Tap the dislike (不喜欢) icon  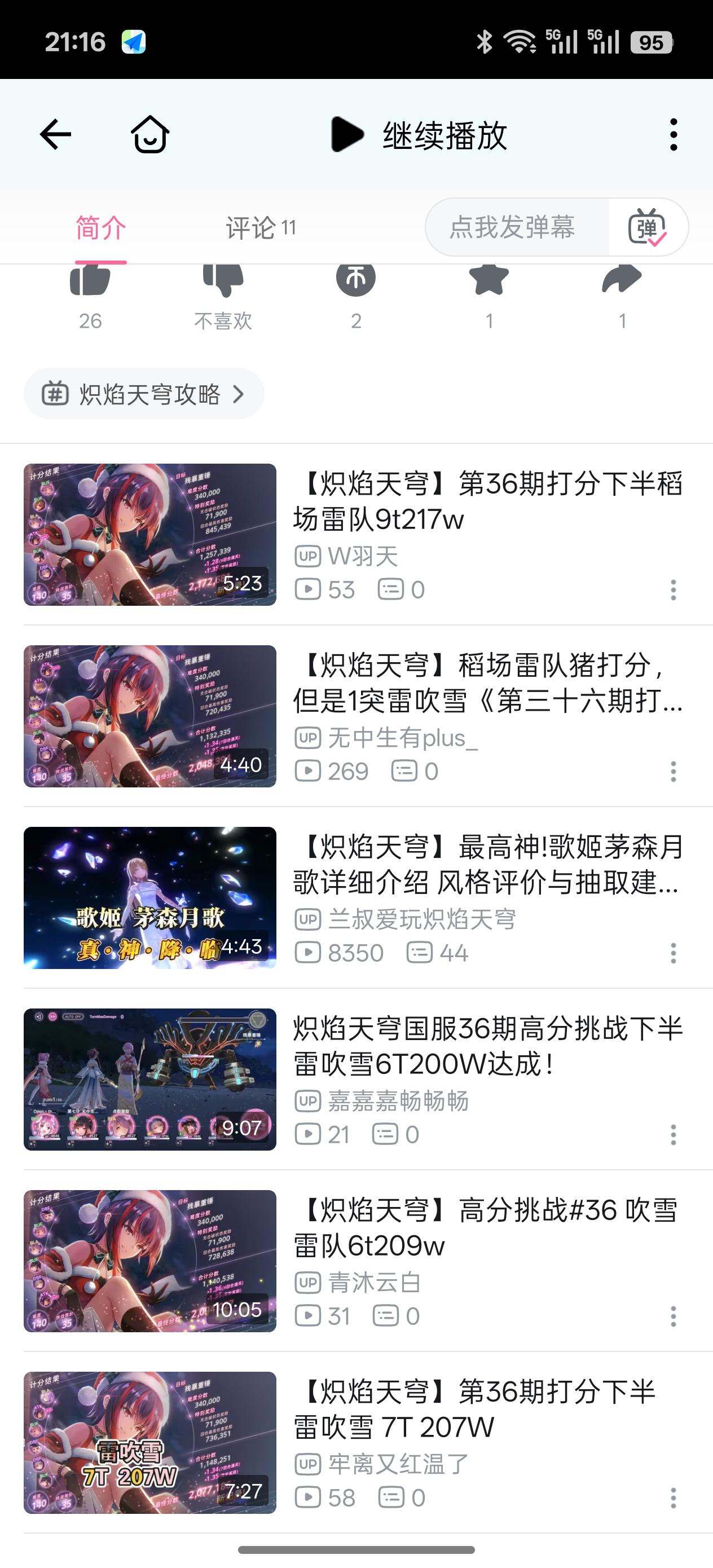[224, 286]
